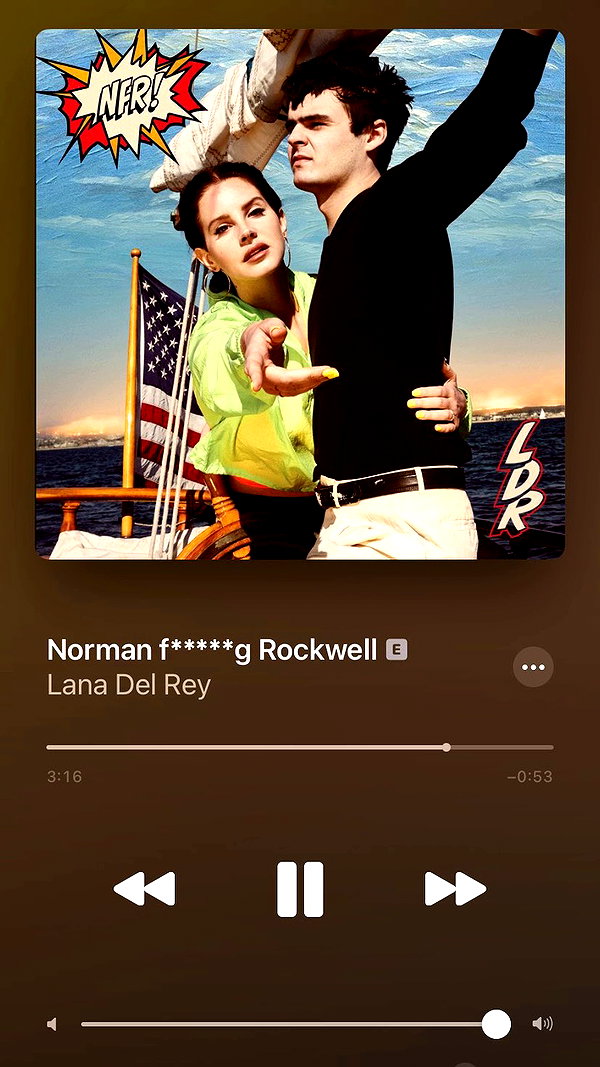
Task: Open the more options ellipsis button
Action: (x=533, y=667)
